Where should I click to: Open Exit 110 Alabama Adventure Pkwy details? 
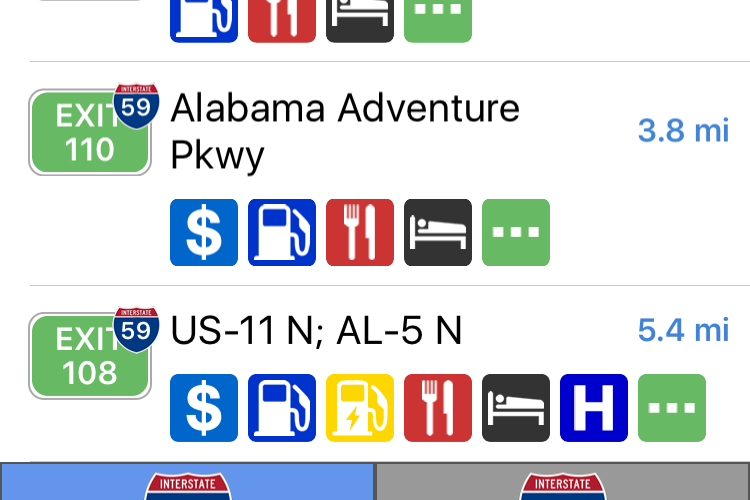pyautogui.click(x=345, y=131)
